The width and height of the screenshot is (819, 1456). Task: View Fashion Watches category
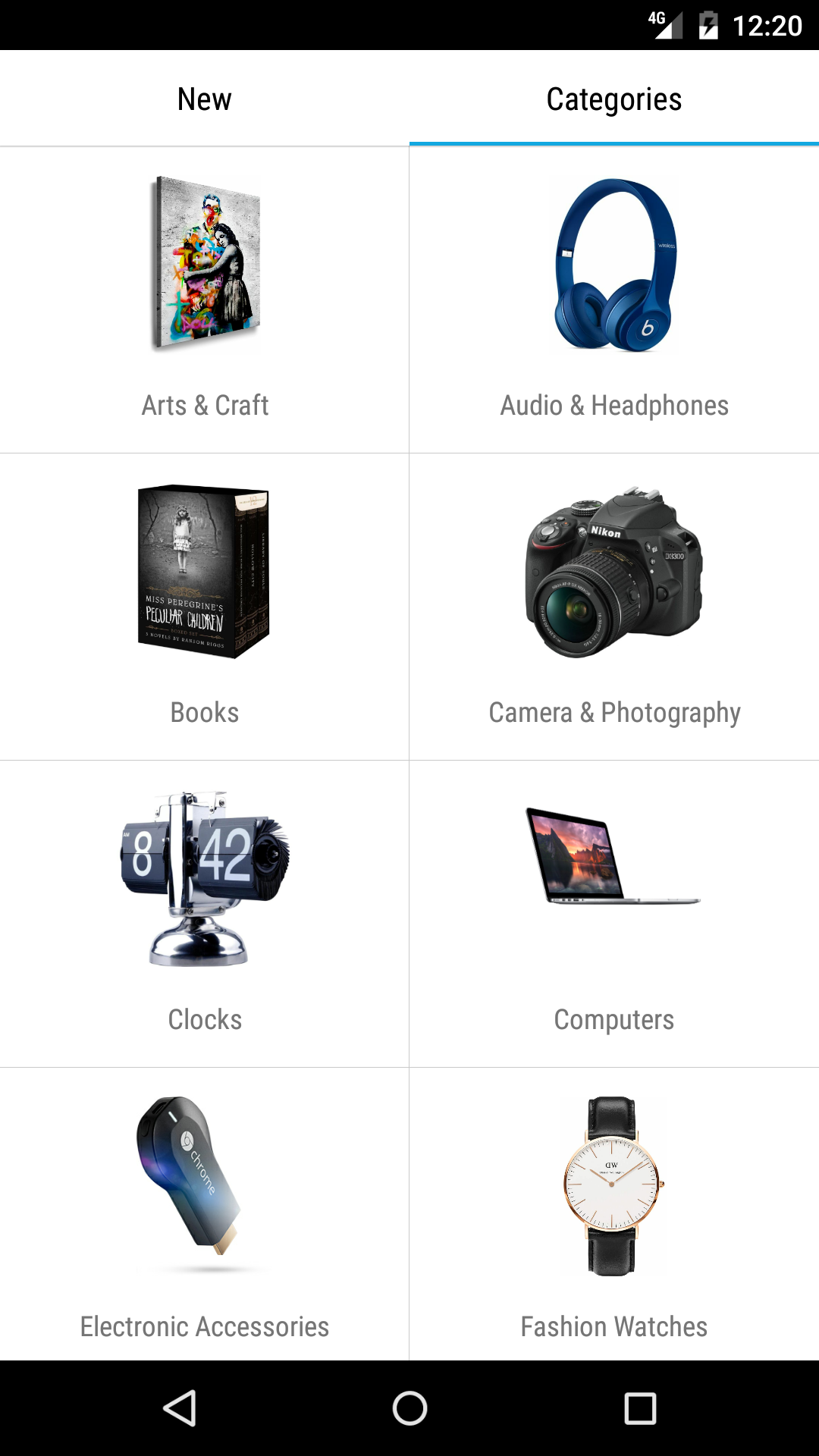click(x=614, y=1213)
